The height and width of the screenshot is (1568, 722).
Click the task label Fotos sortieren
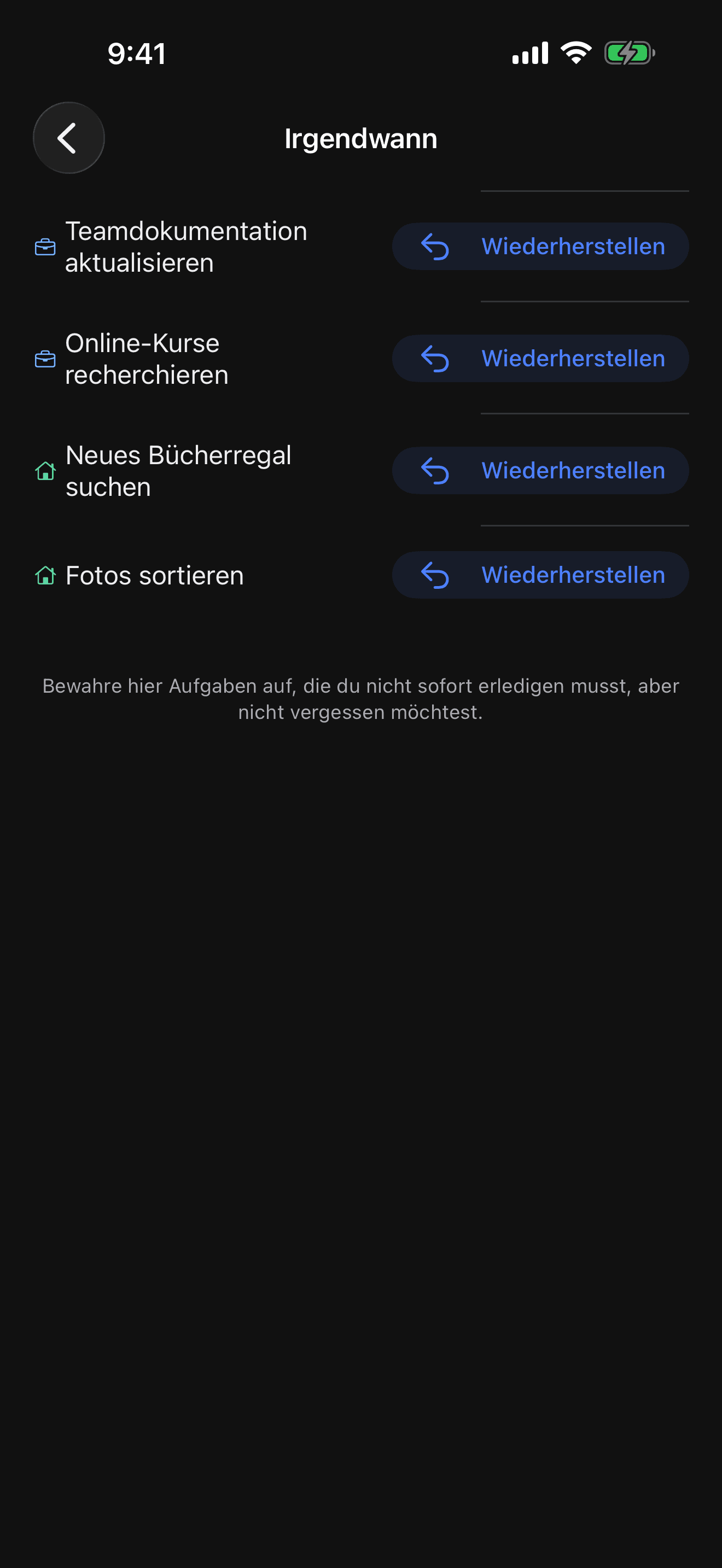click(x=154, y=575)
